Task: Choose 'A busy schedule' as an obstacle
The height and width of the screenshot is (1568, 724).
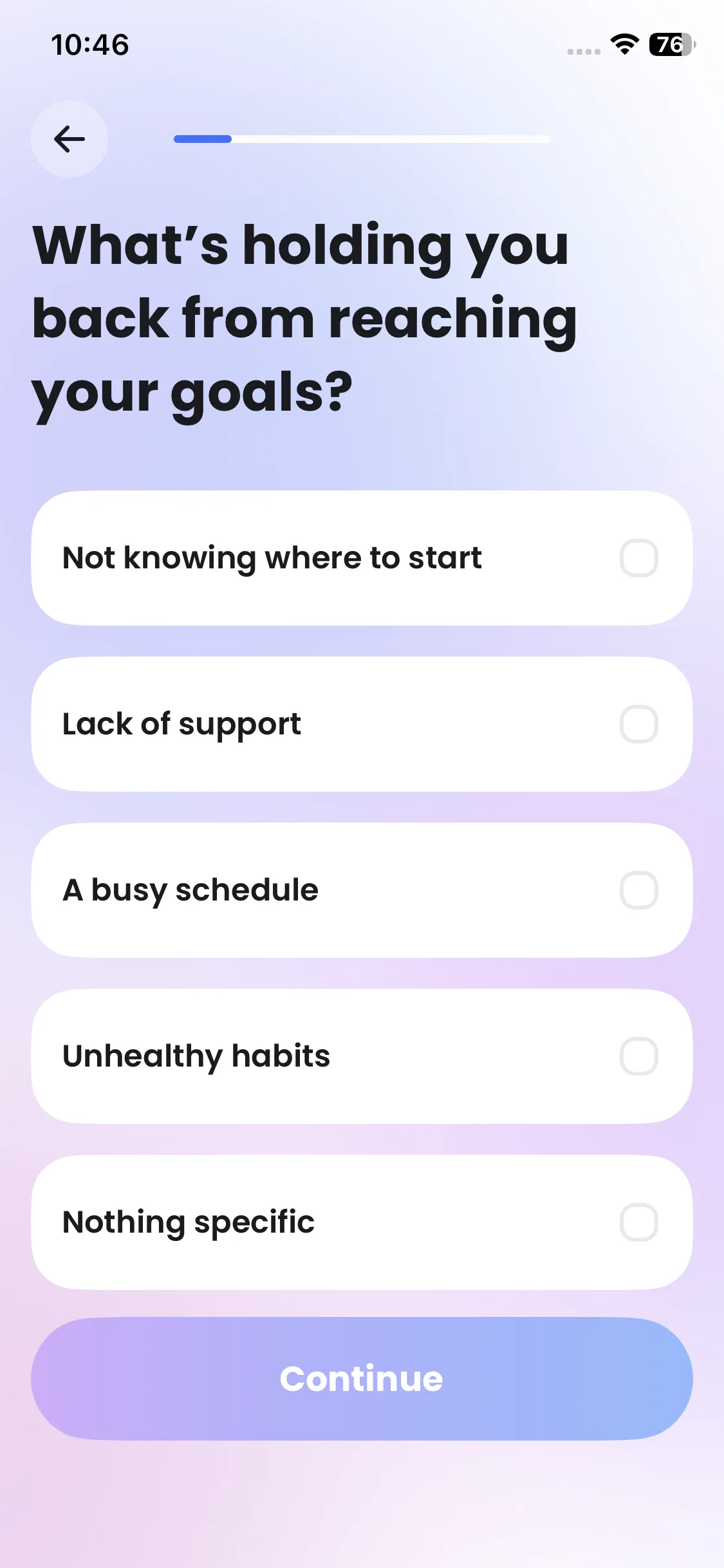Action: (362, 890)
